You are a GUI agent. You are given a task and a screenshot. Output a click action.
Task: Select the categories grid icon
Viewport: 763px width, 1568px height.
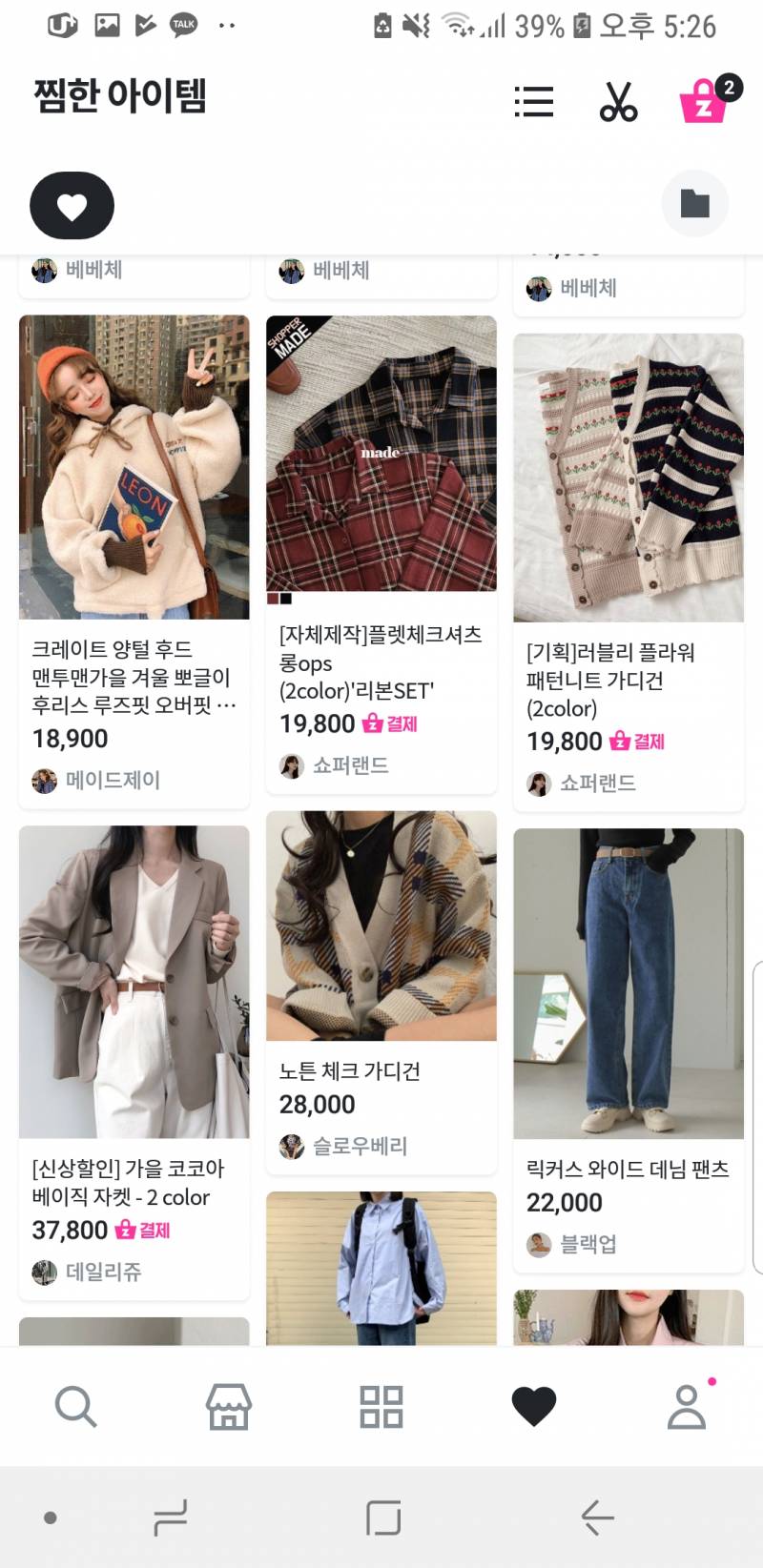coord(381,1405)
